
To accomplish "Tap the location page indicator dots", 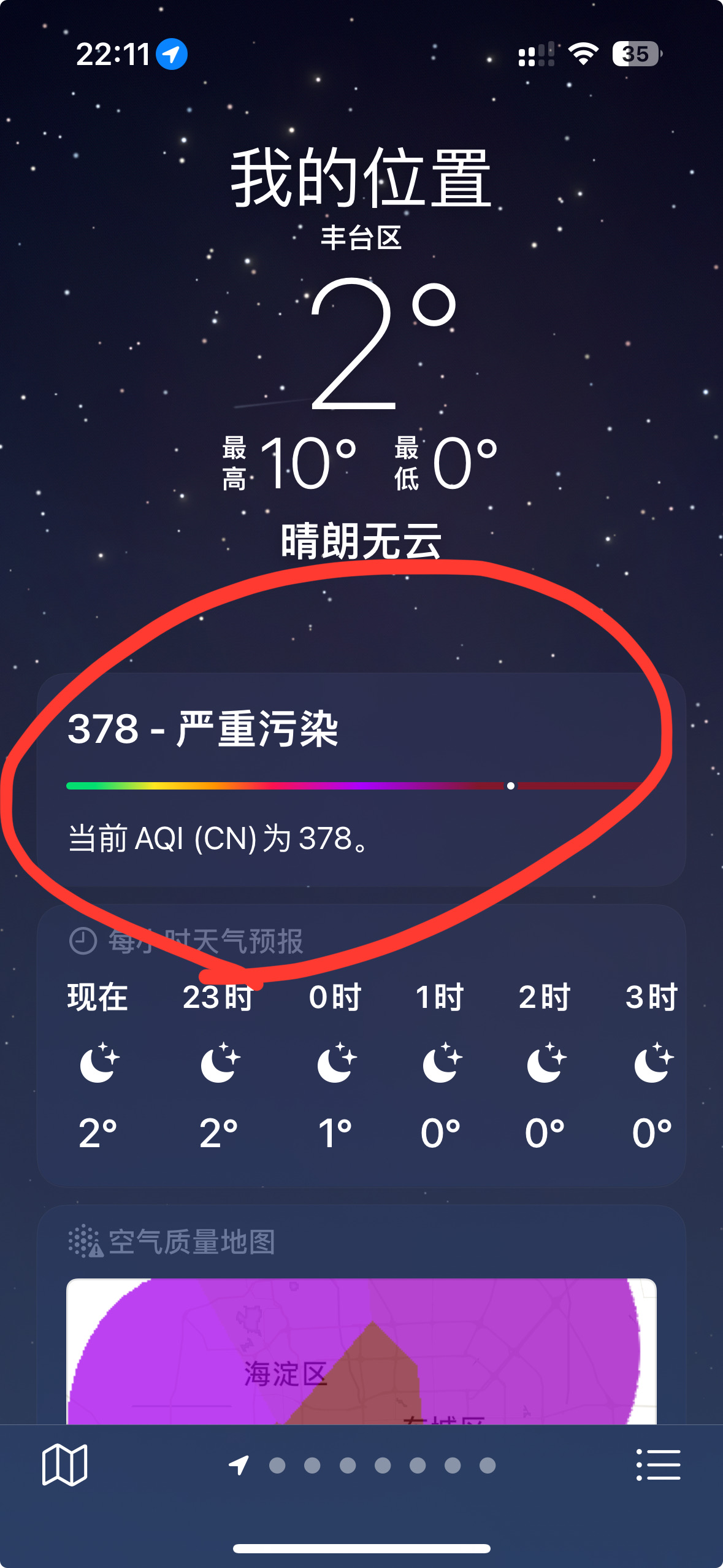I will tap(362, 1466).
